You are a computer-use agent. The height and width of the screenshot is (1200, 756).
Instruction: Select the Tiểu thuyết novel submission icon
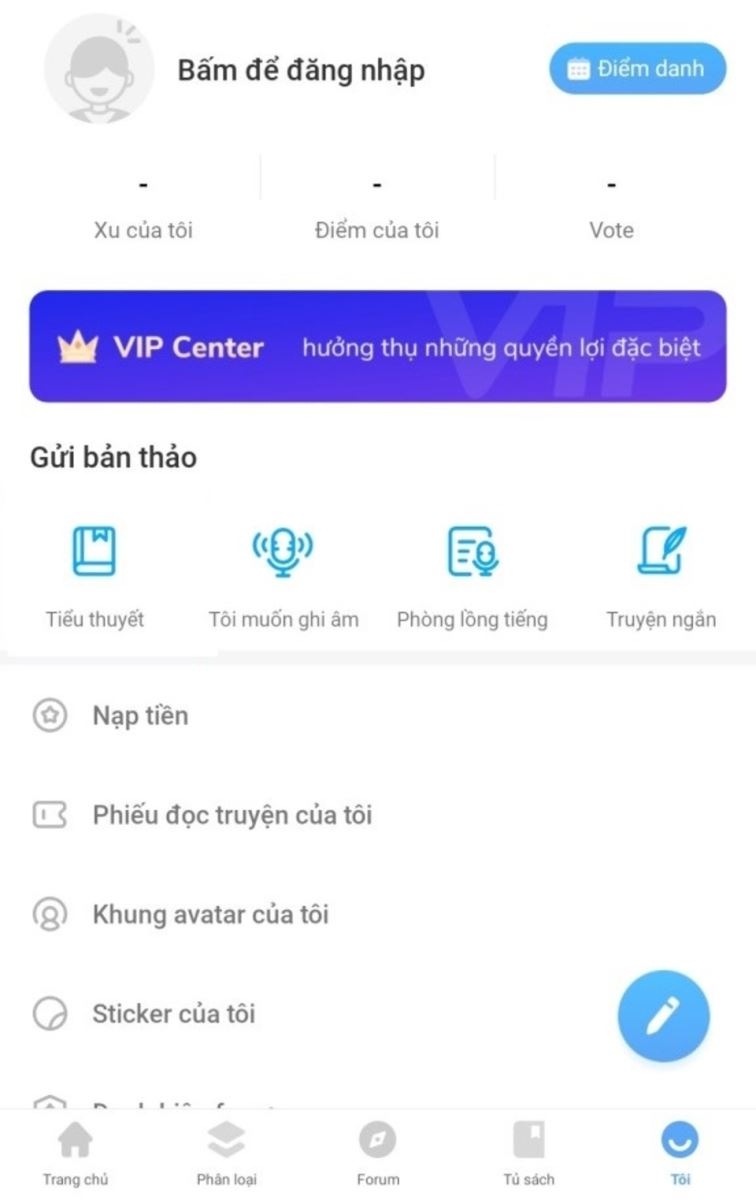tap(95, 550)
